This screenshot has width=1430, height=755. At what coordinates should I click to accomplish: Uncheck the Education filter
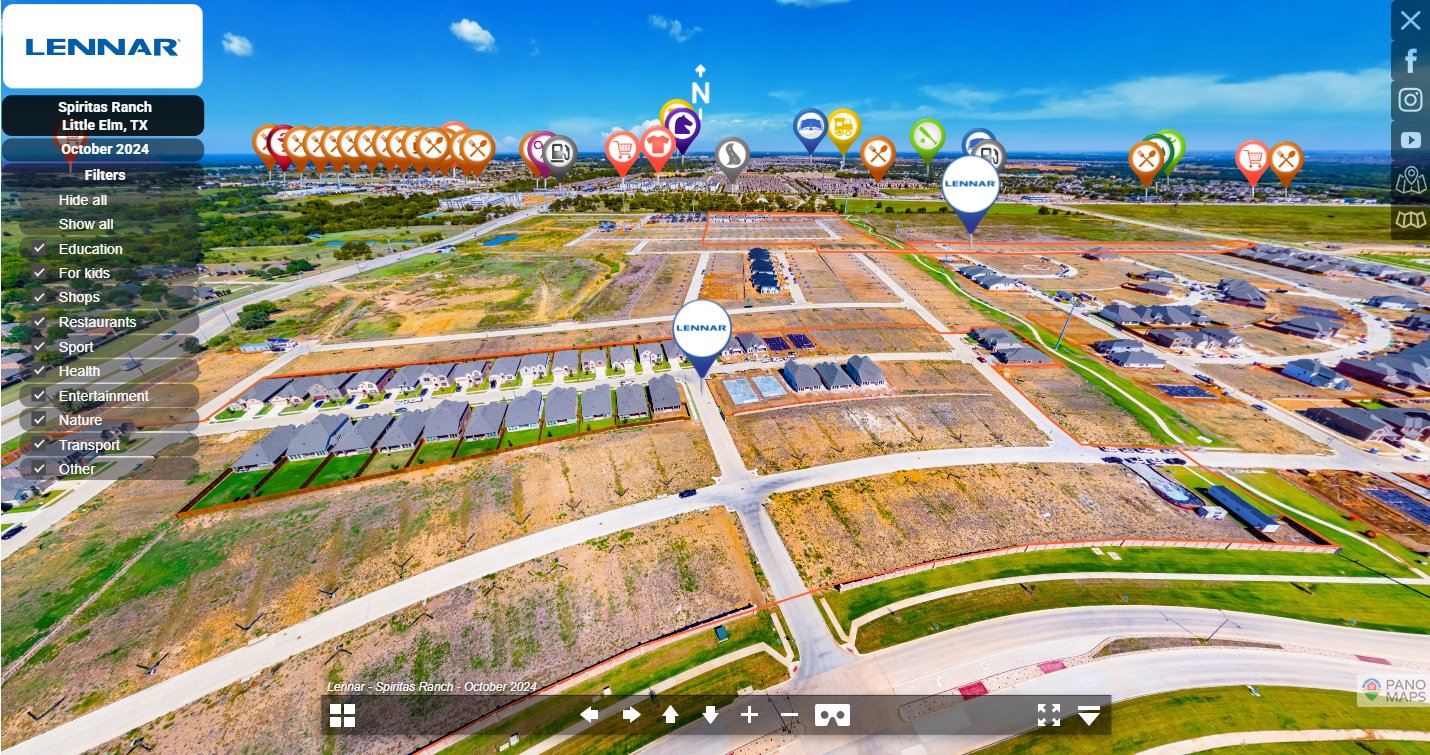point(40,248)
